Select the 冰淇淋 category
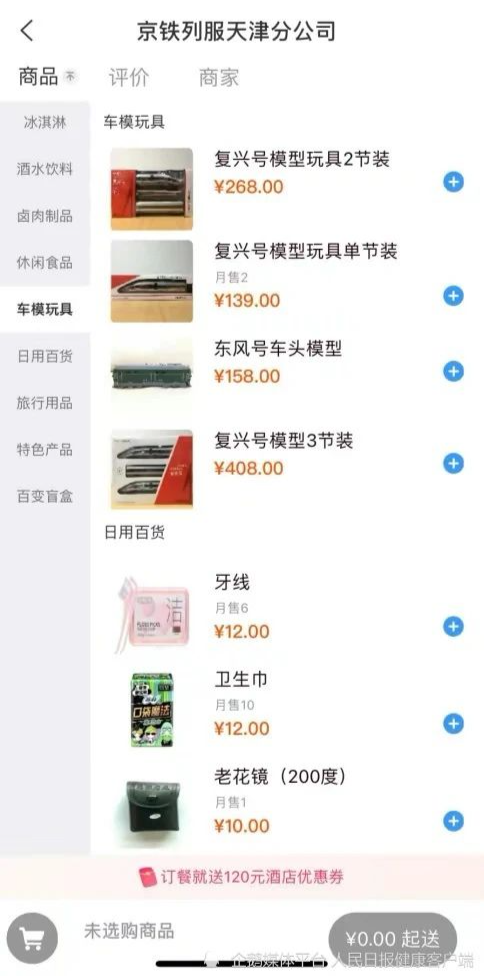This screenshot has width=484, height=976. tap(45, 122)
